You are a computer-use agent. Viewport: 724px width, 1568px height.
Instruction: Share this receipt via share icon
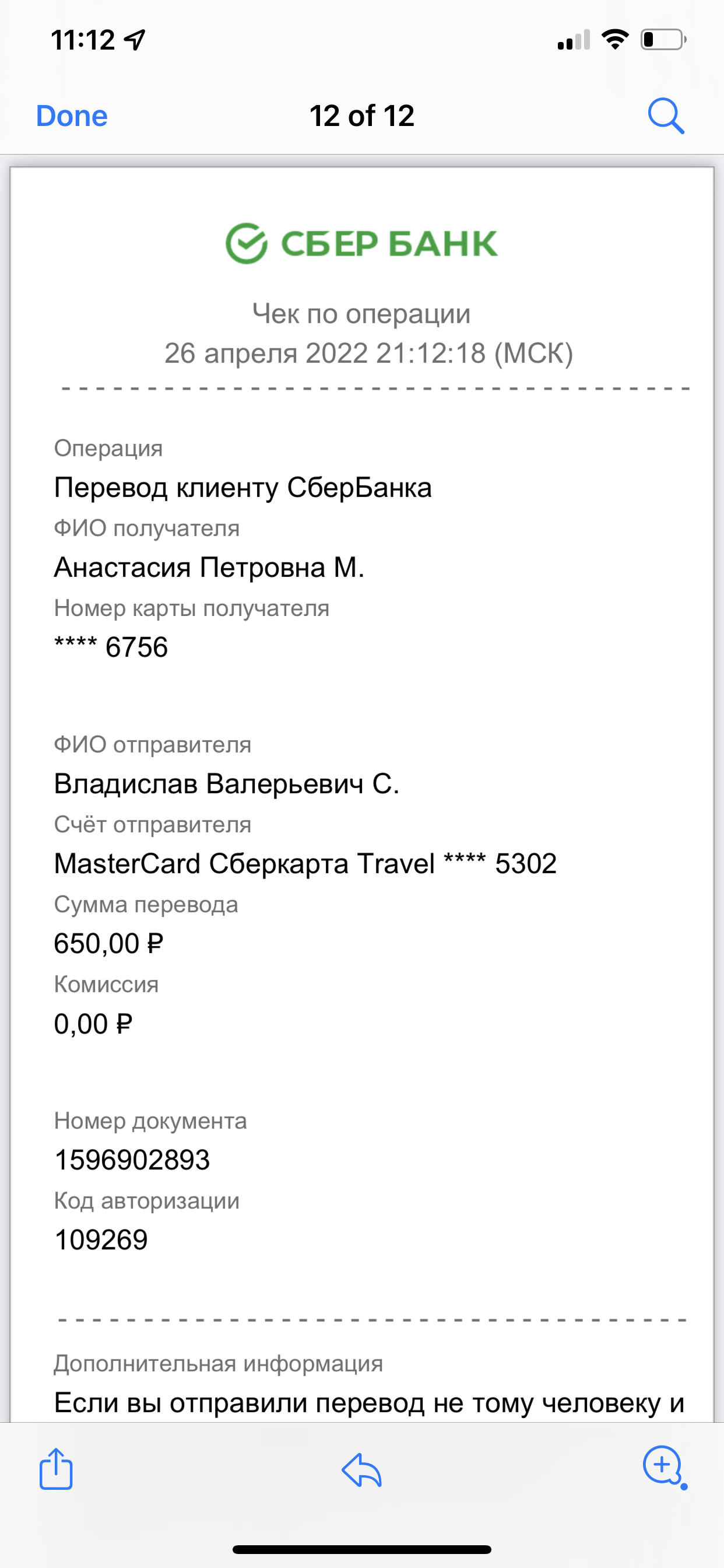(x=56, y=1468)
